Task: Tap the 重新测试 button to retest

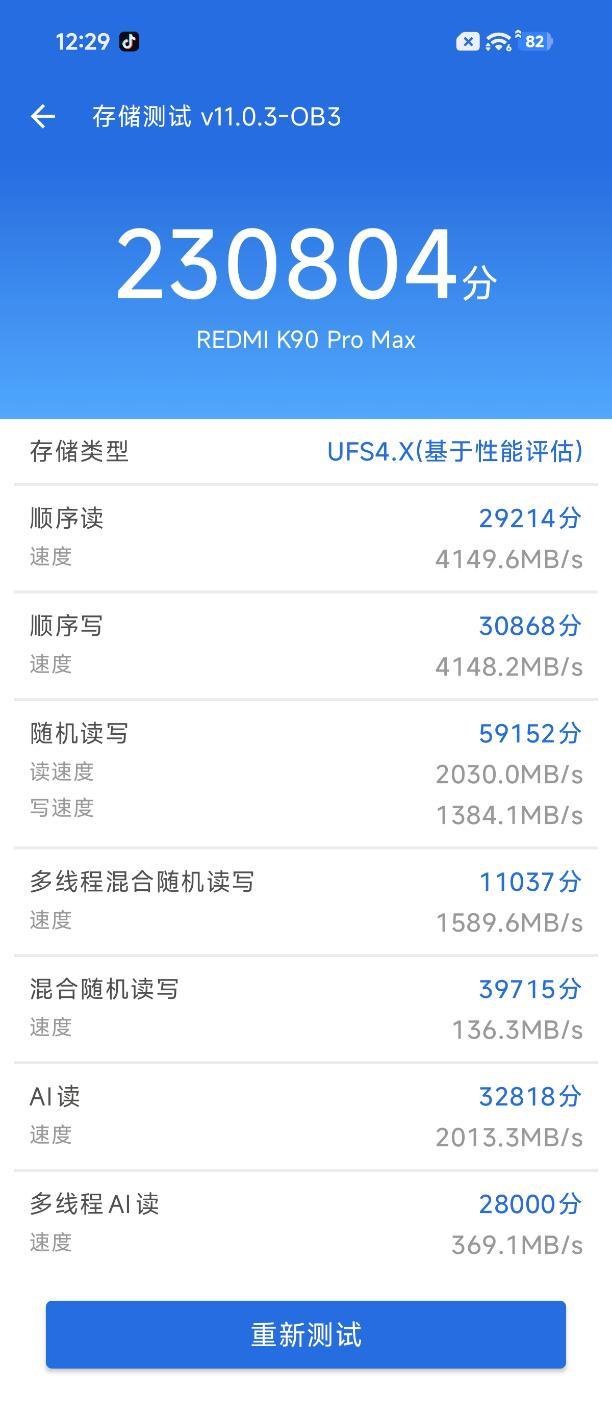Action: coord(306,1334)
